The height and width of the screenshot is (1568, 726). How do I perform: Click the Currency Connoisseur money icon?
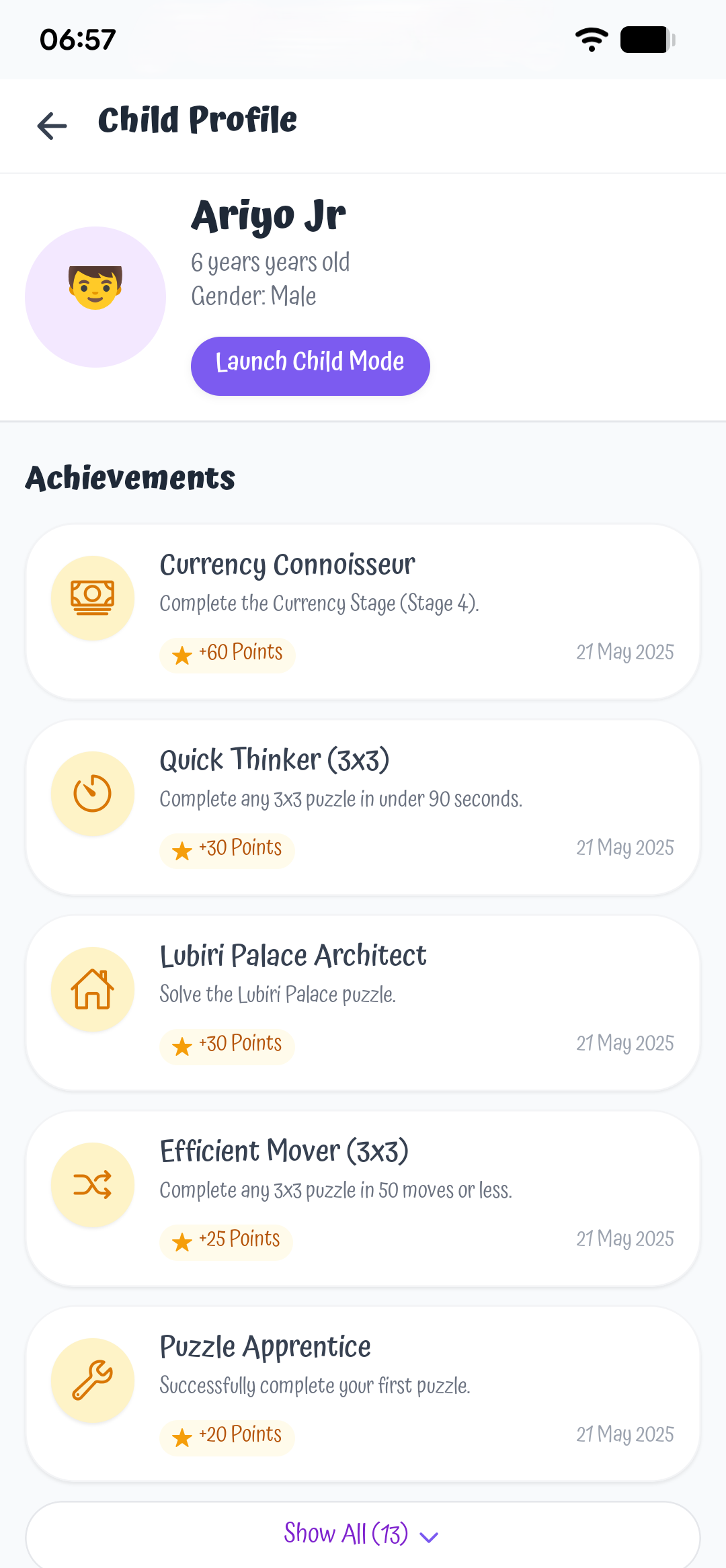[x=92, y=597]
